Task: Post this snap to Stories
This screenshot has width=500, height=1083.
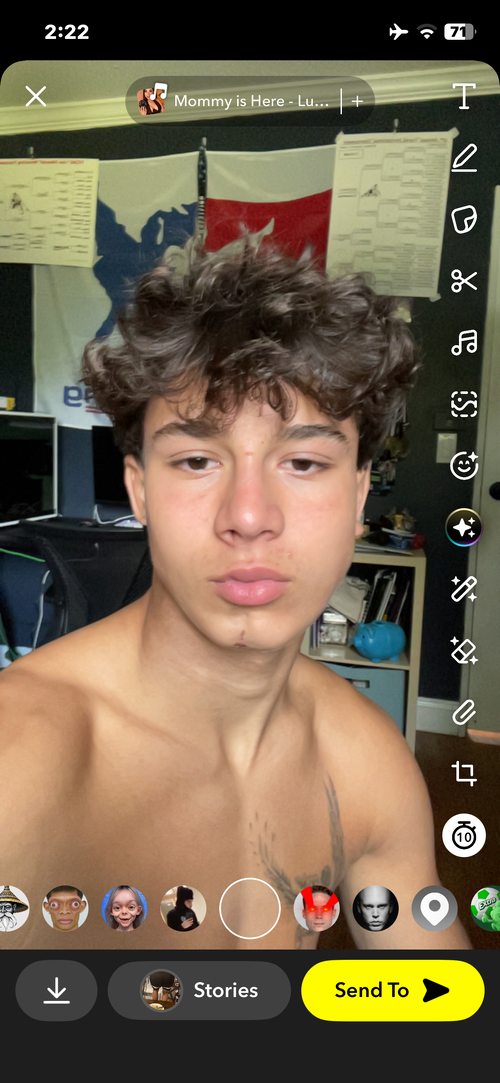Action: pyautogui.click(x=199, y=990)
